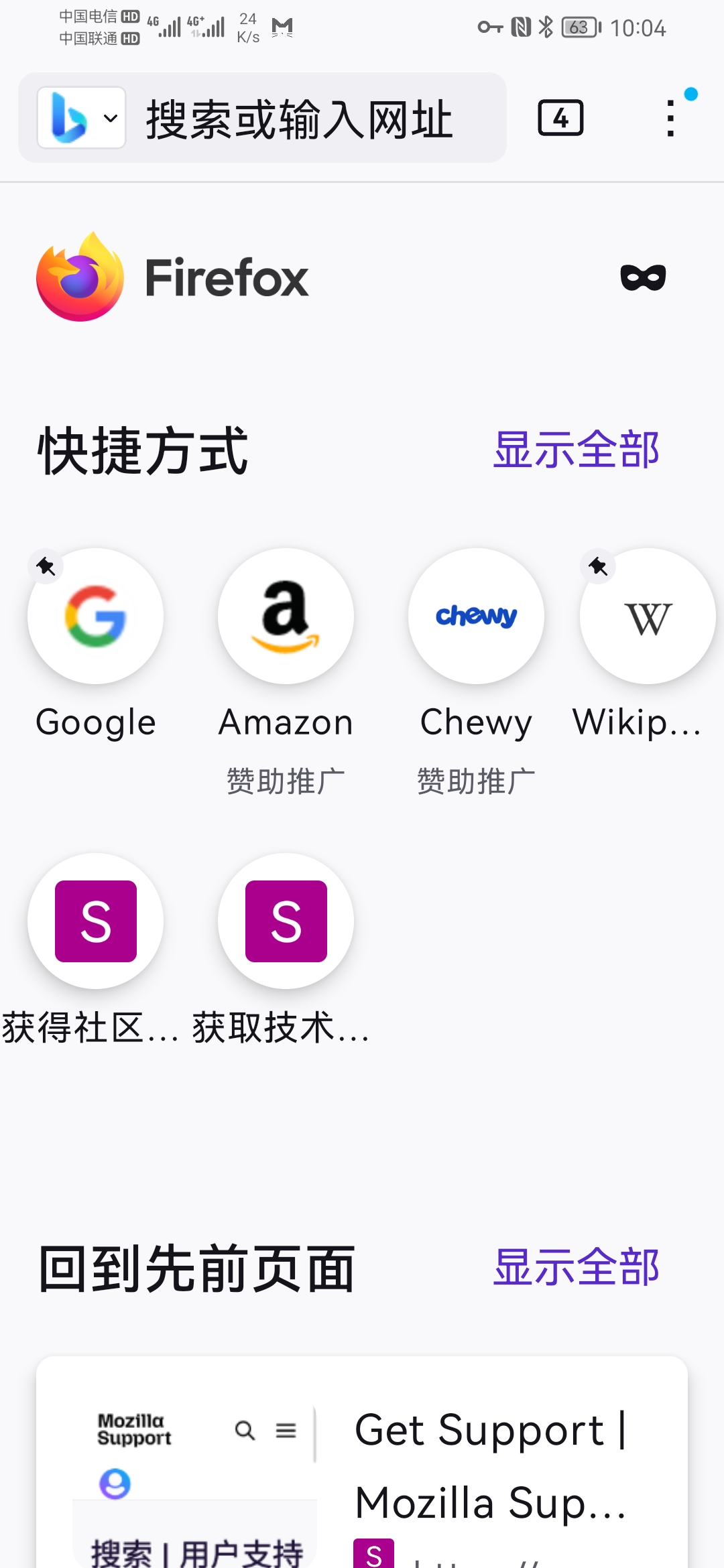Switch to private browsing mask mode
Image resolution: width=724 pixels, height=1568 pixels.
(643, 277)
